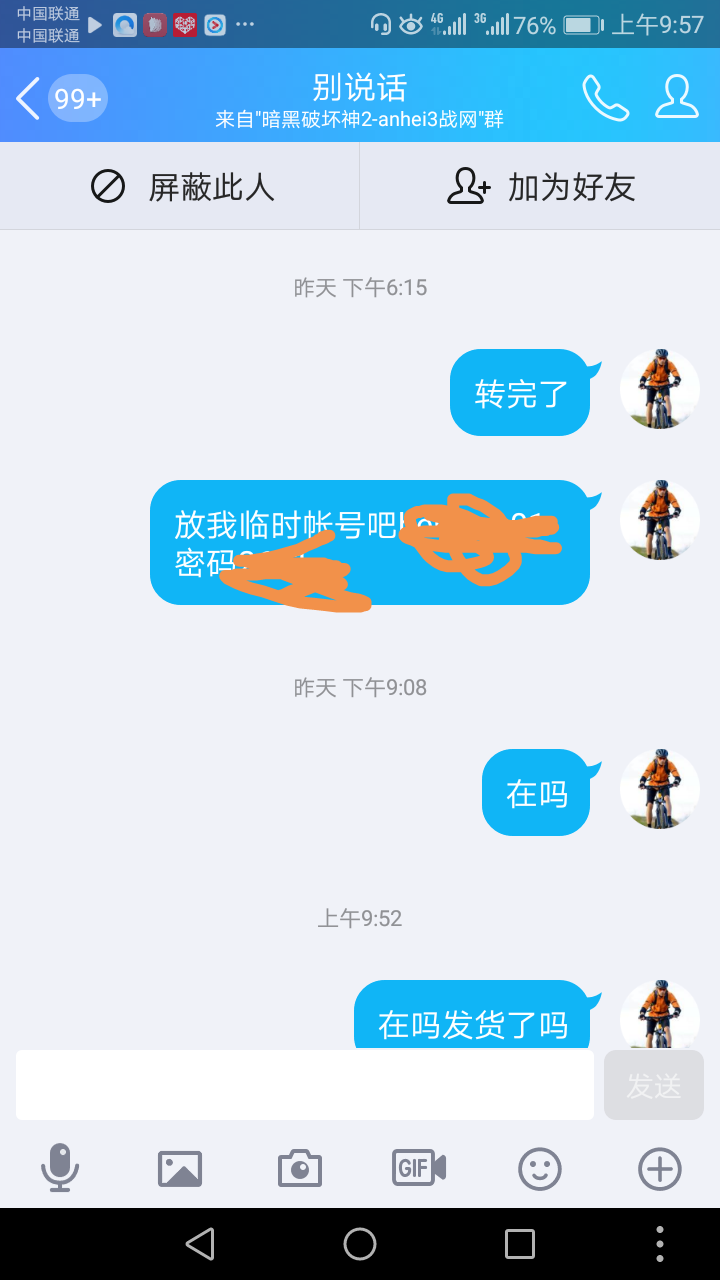Screen dimensions: 720x1280
Task: Record a voice message with microphone
Action: pyautogui.click(x=60, y=1168)
